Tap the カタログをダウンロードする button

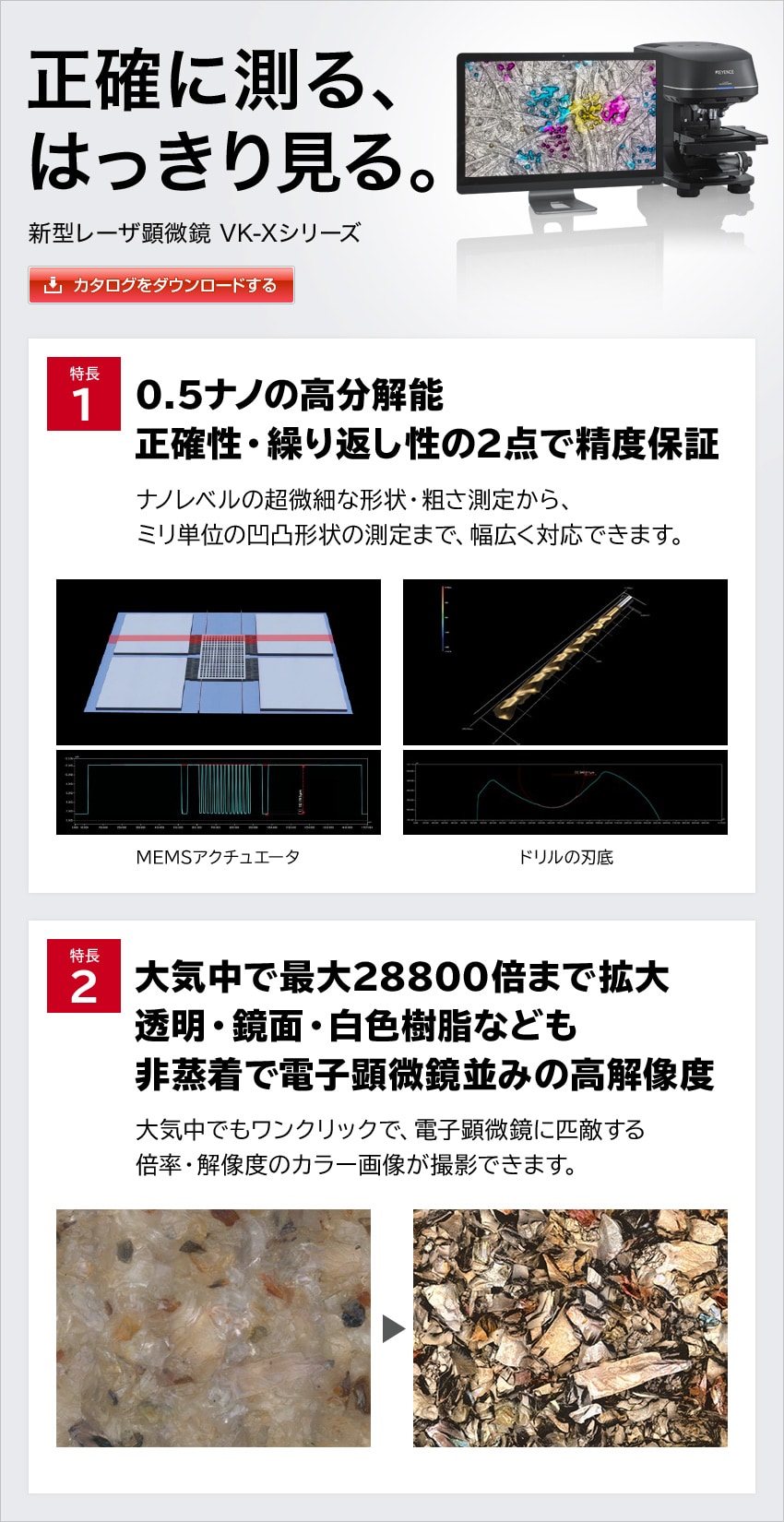161,285
